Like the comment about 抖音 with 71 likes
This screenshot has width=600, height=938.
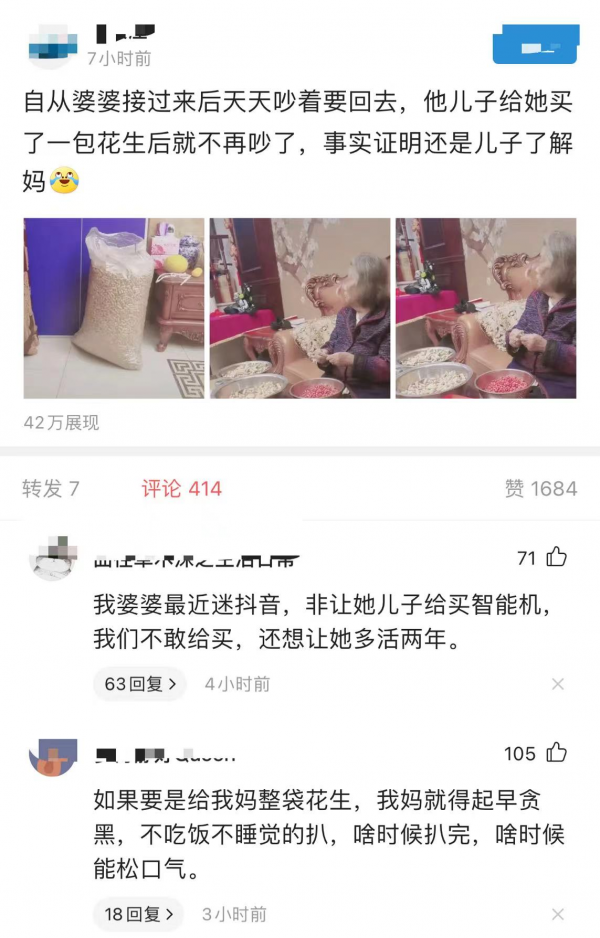[x=556, y=557]
